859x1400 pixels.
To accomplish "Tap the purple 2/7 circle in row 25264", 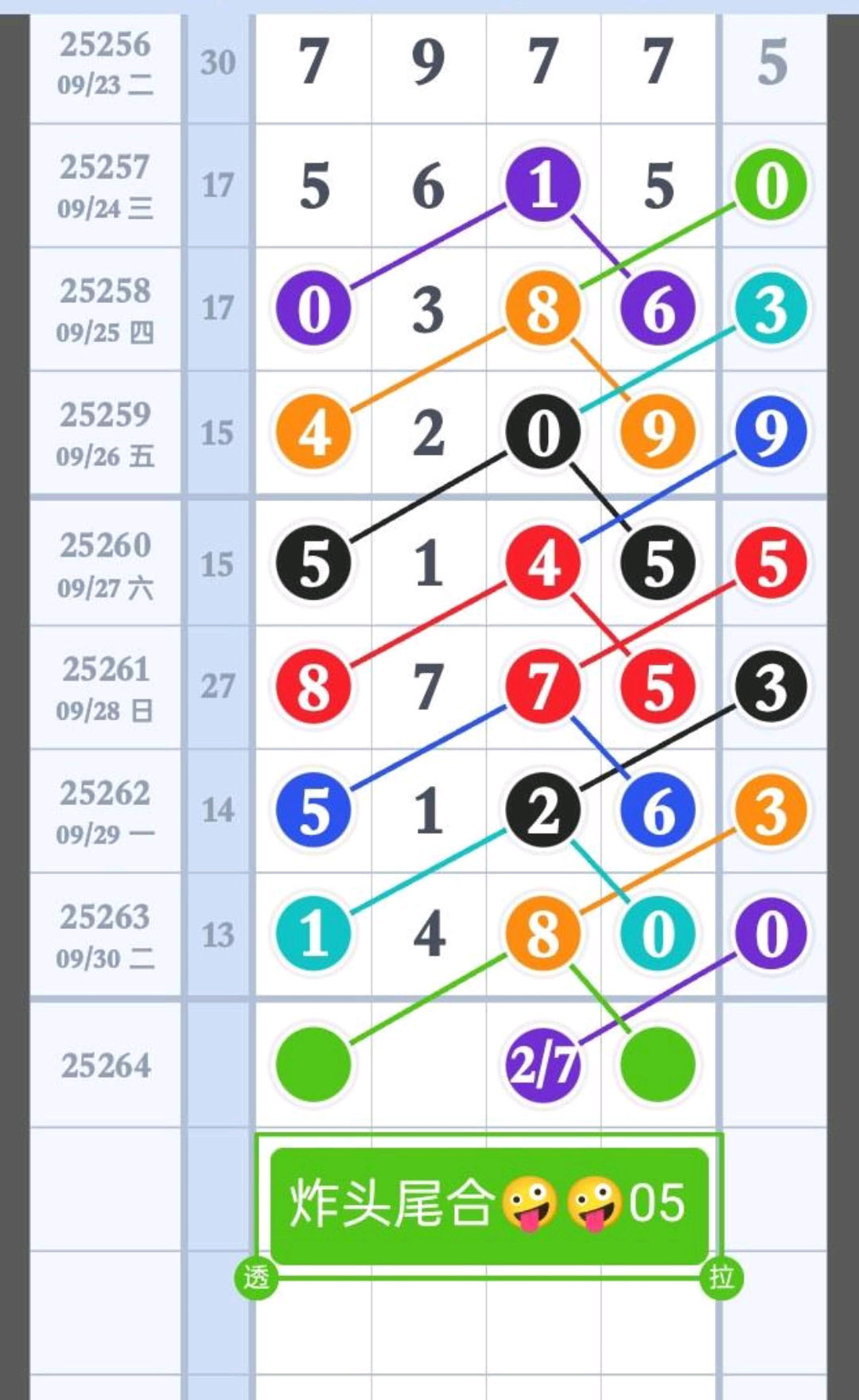I will 542,1064.
